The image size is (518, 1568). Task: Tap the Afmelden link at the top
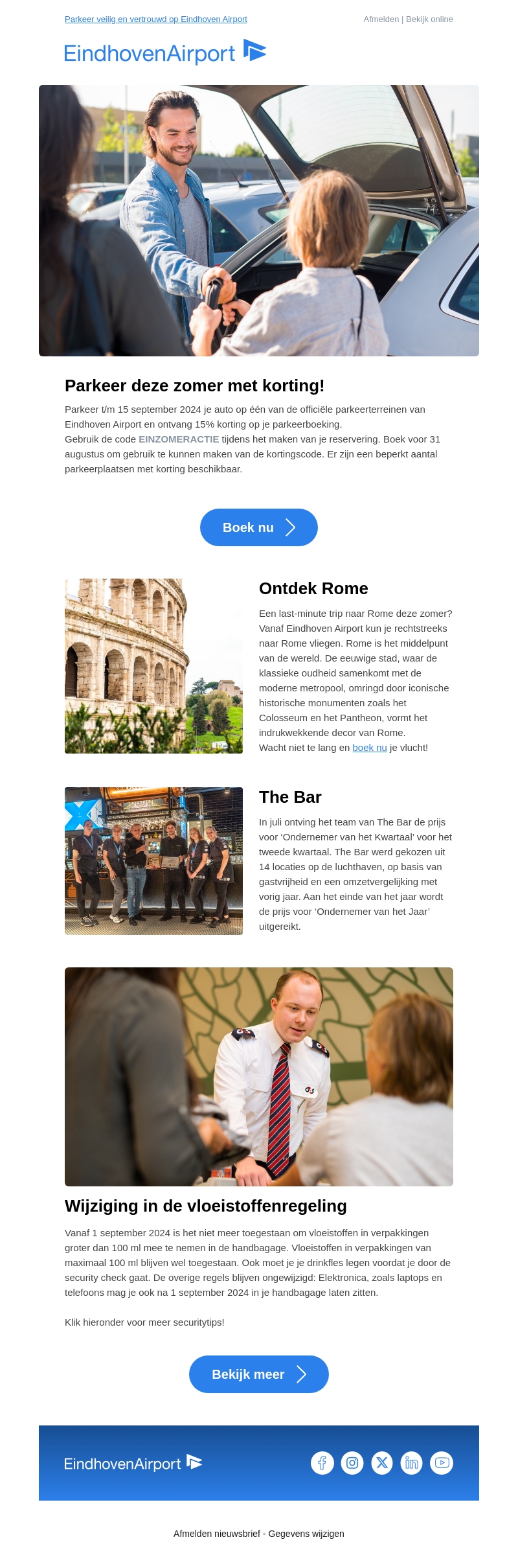click(x=381, y=19)
